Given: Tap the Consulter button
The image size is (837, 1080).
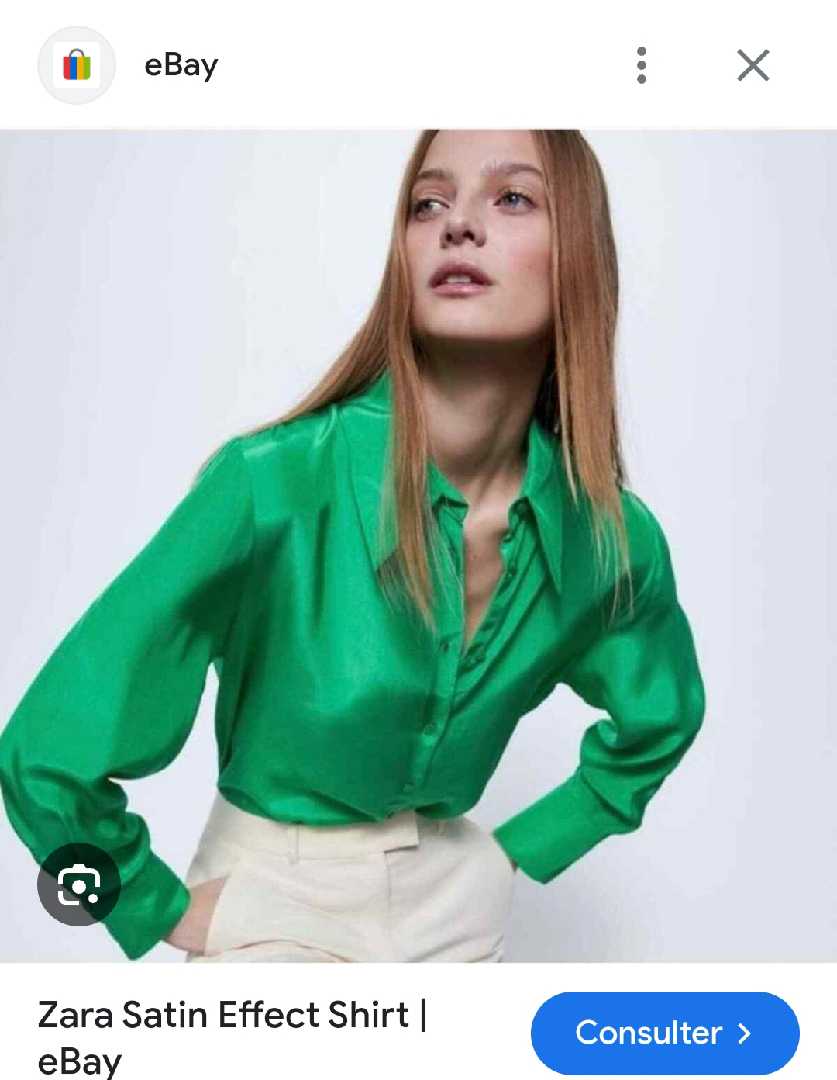Looking at the screenshot, I should pyautogui.click(x=664, y=1033).
